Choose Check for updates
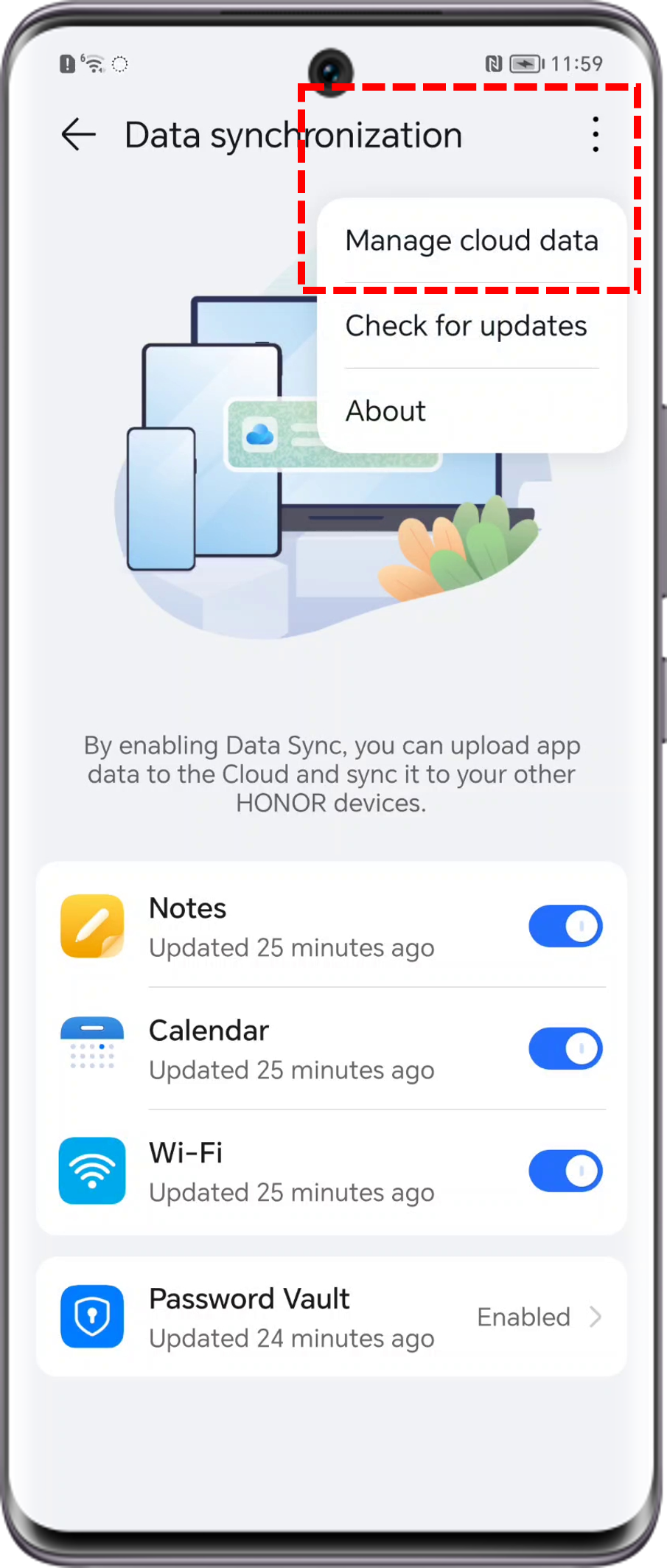Viewport: 667px width, 1568px height. click(x=466, y=326)
